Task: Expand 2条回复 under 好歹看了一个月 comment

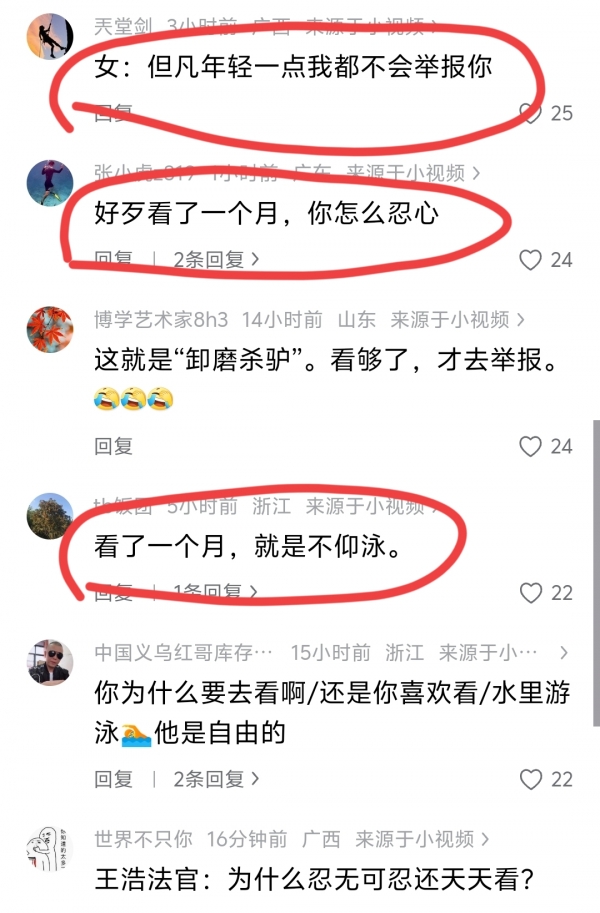Action: [x=216, y=260]
